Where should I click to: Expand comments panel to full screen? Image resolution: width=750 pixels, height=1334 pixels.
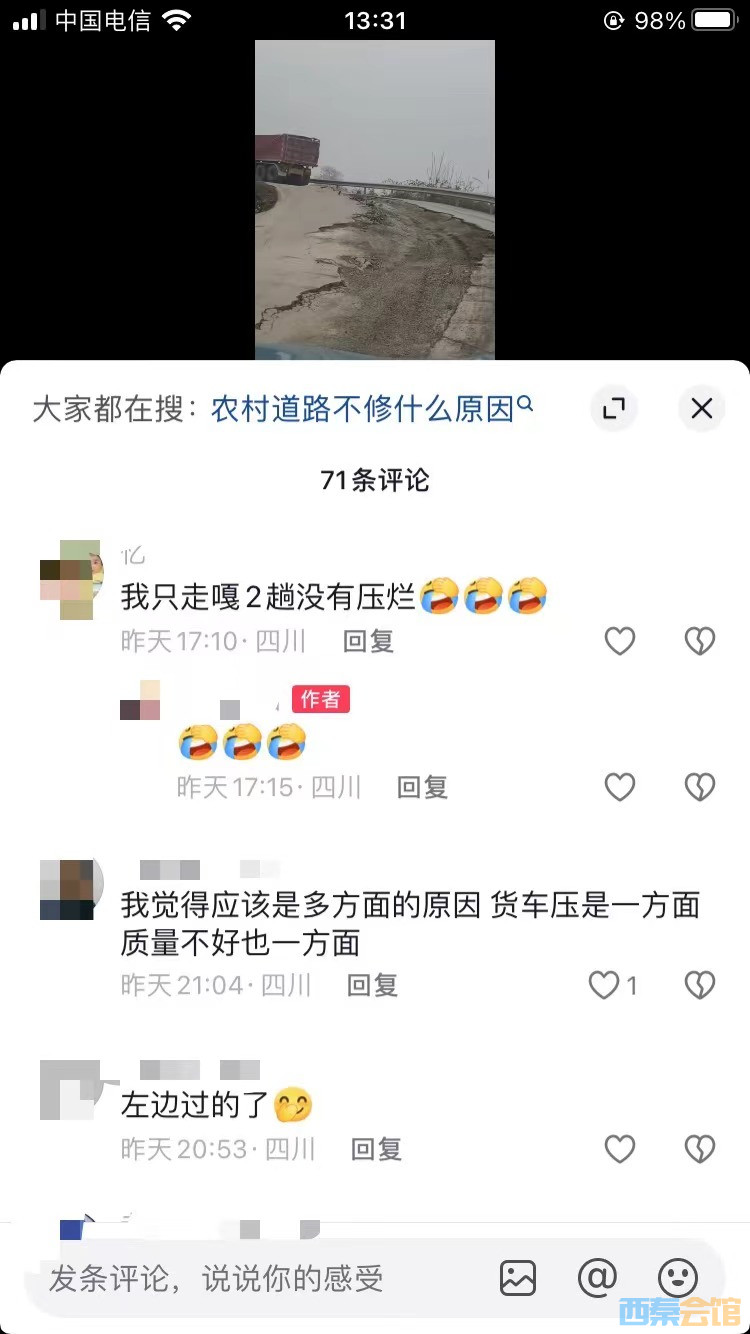pos(613,408)
